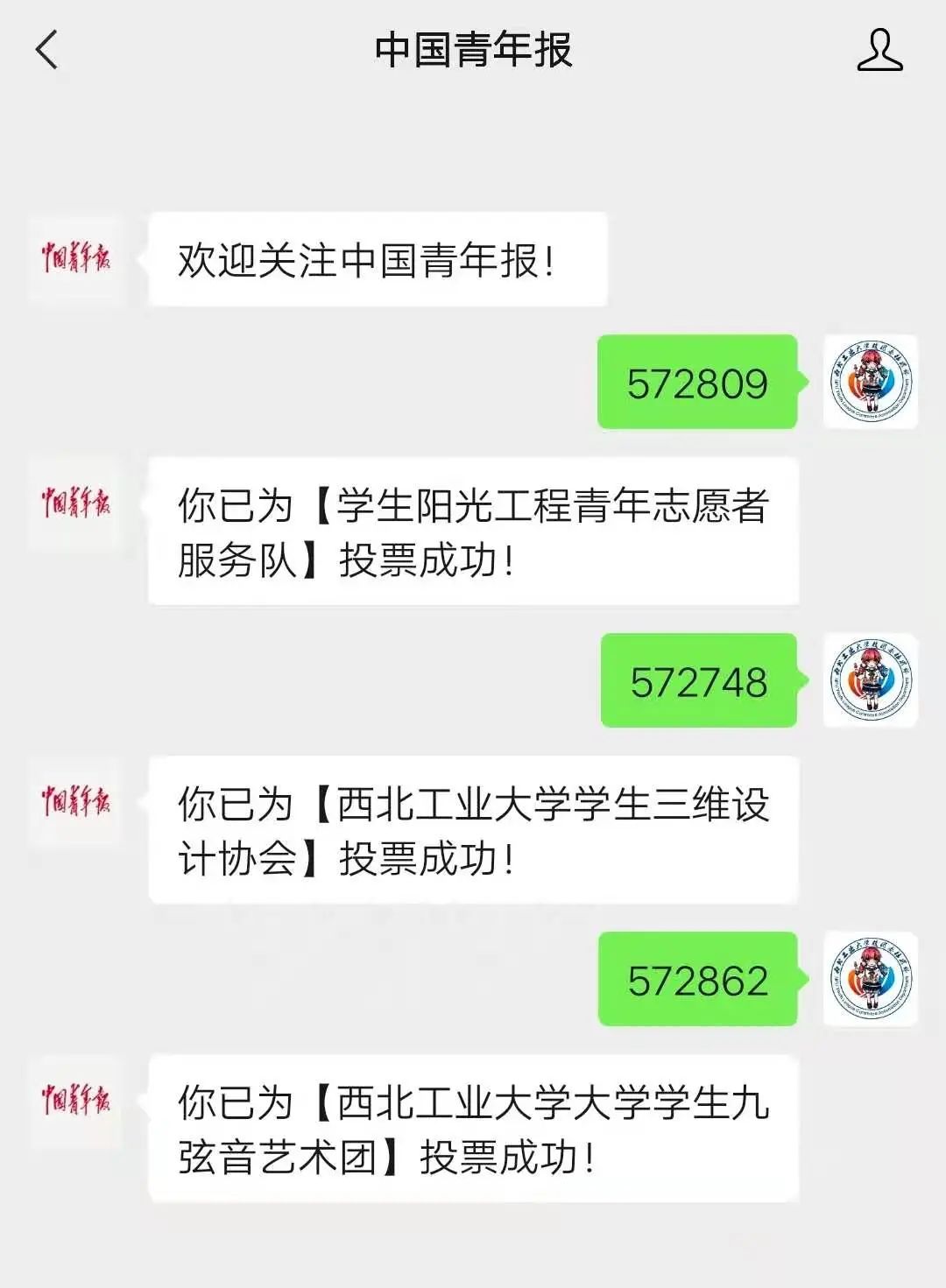Open sender avatar next to message 572862
The width and height of the screenshot is (946, 1288).
[870, 979]
